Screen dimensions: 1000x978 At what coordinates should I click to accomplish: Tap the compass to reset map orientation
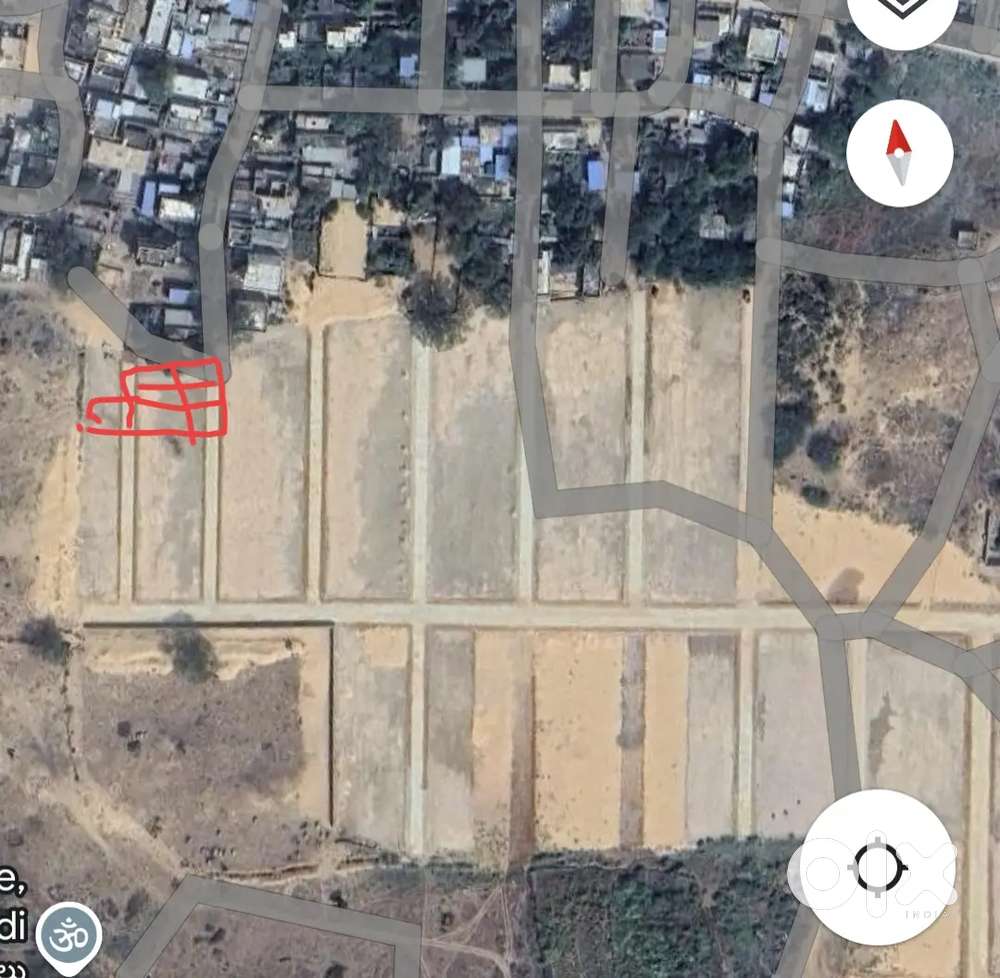(899, 153)
